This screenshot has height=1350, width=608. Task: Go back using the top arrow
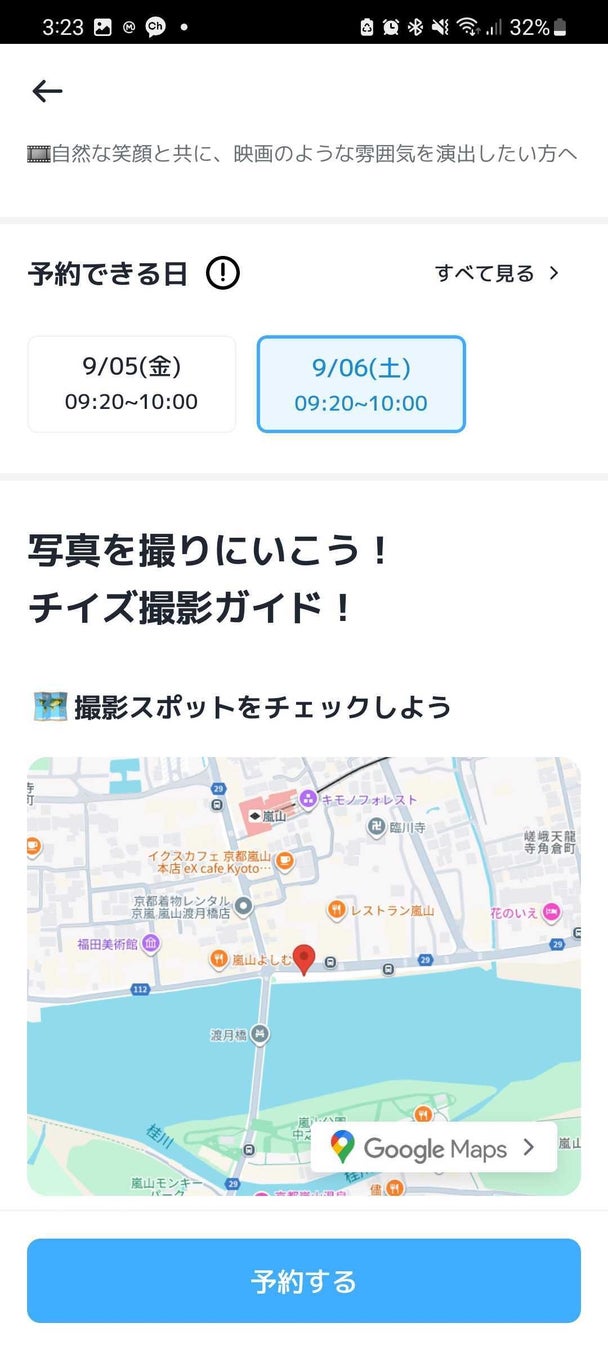[x=47, y=91]
